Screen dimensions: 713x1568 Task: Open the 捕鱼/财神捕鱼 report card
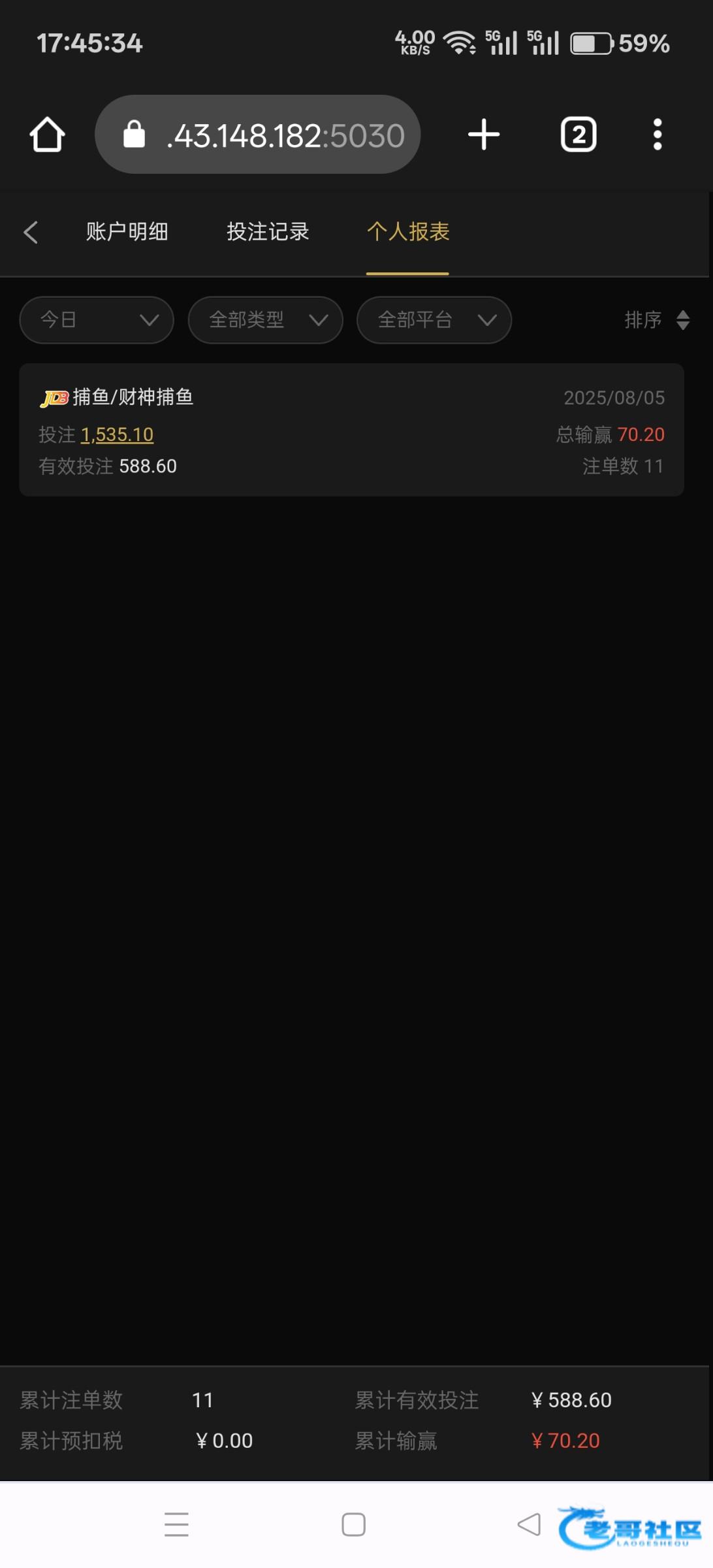click(x=351, y=430)
